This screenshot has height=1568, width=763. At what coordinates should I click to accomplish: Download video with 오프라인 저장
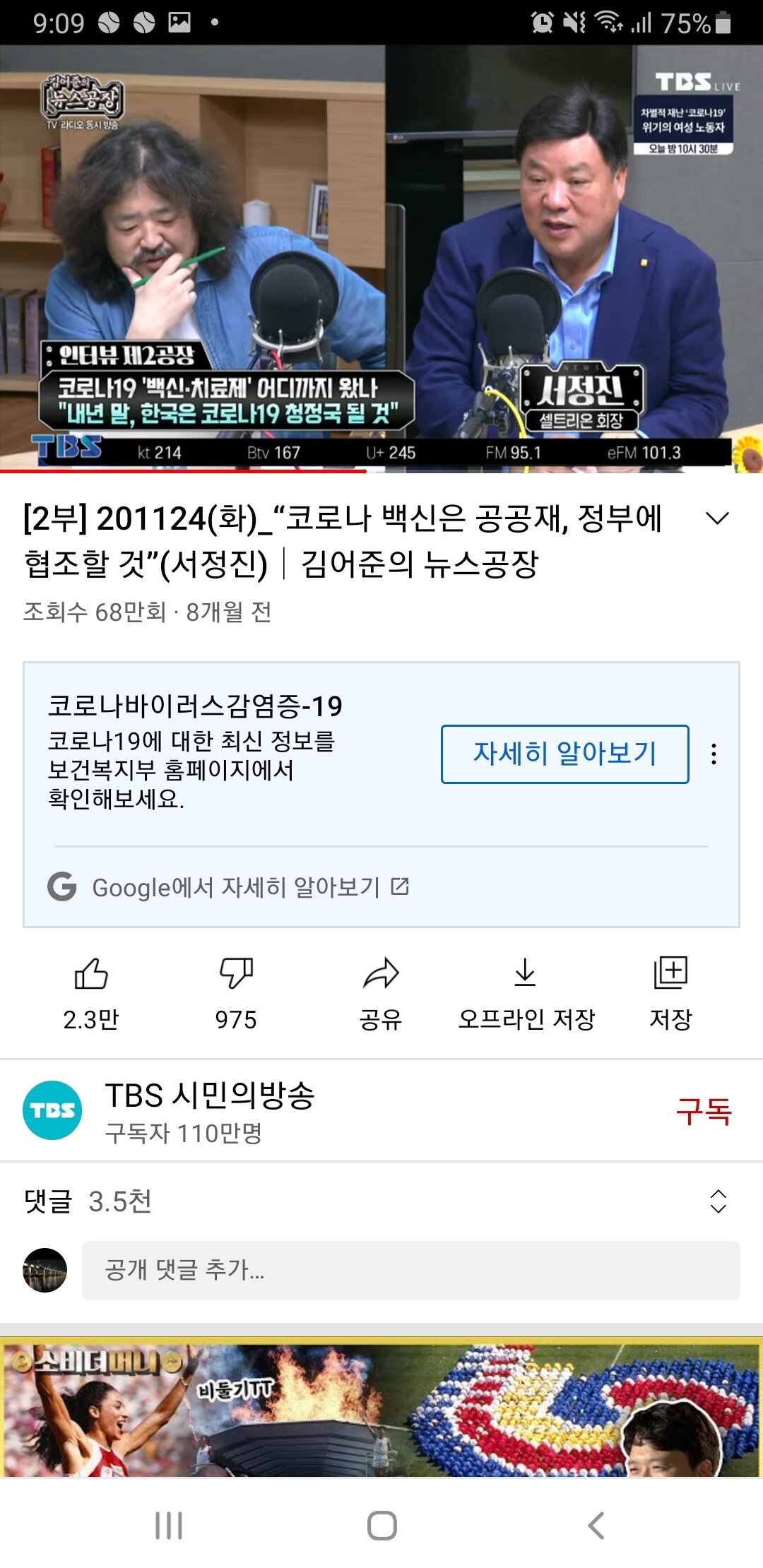point(526,975)
